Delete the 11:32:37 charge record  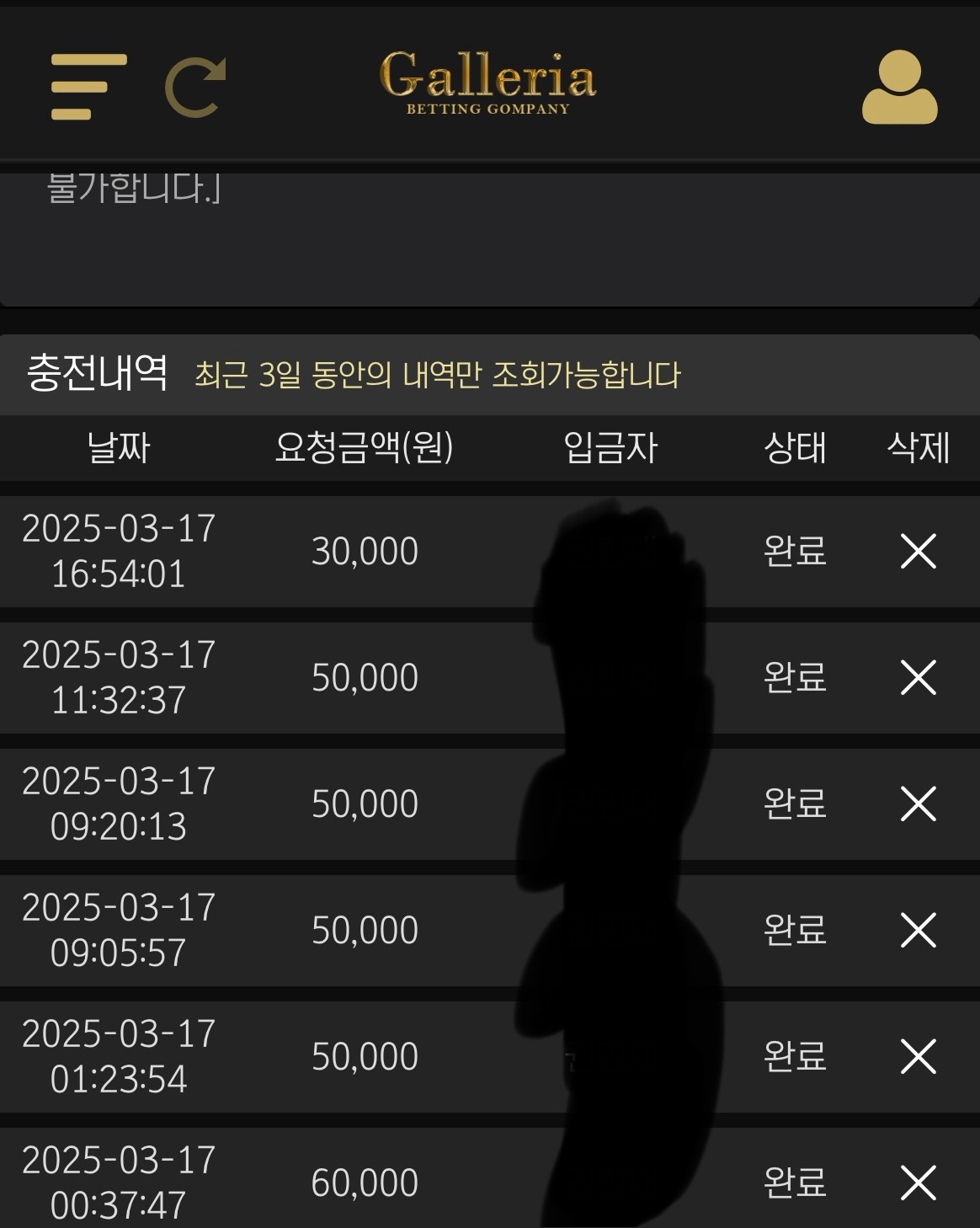pyautogui.click(x=918, y=678)
